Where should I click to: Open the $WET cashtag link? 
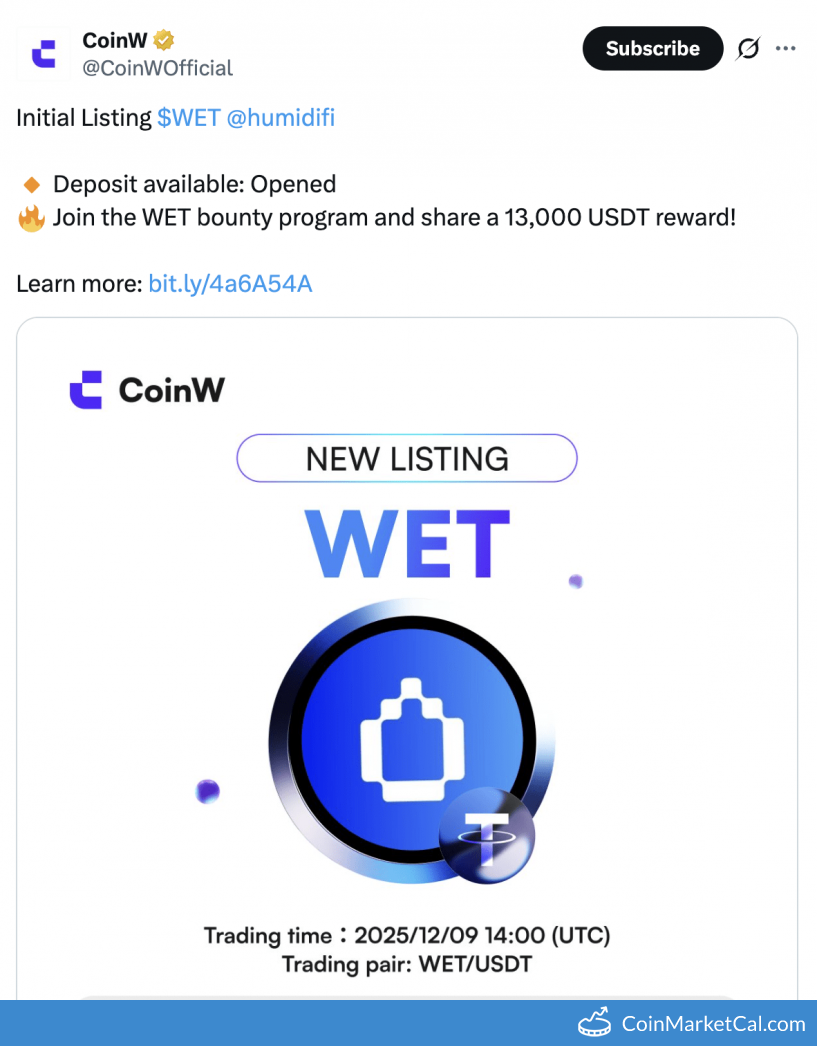pyautogui.click(x=188, y=118)
